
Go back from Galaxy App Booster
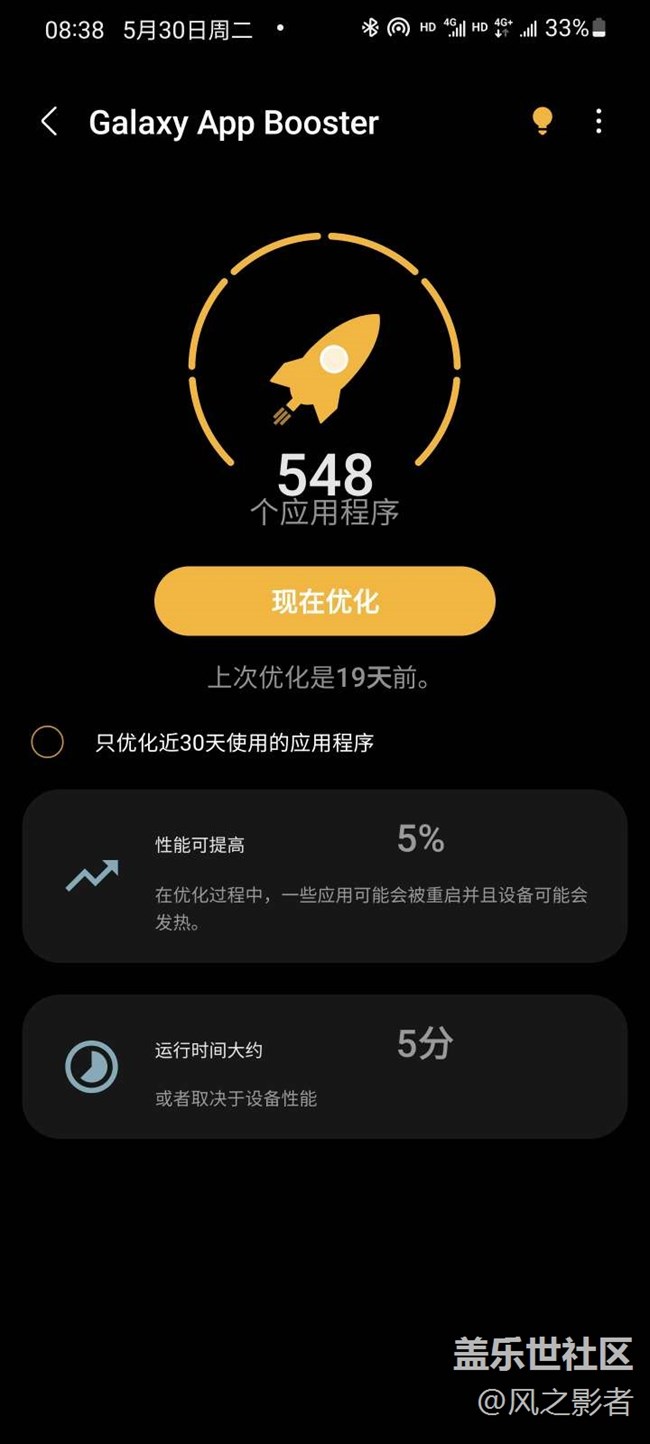click(x=48, y=122)
